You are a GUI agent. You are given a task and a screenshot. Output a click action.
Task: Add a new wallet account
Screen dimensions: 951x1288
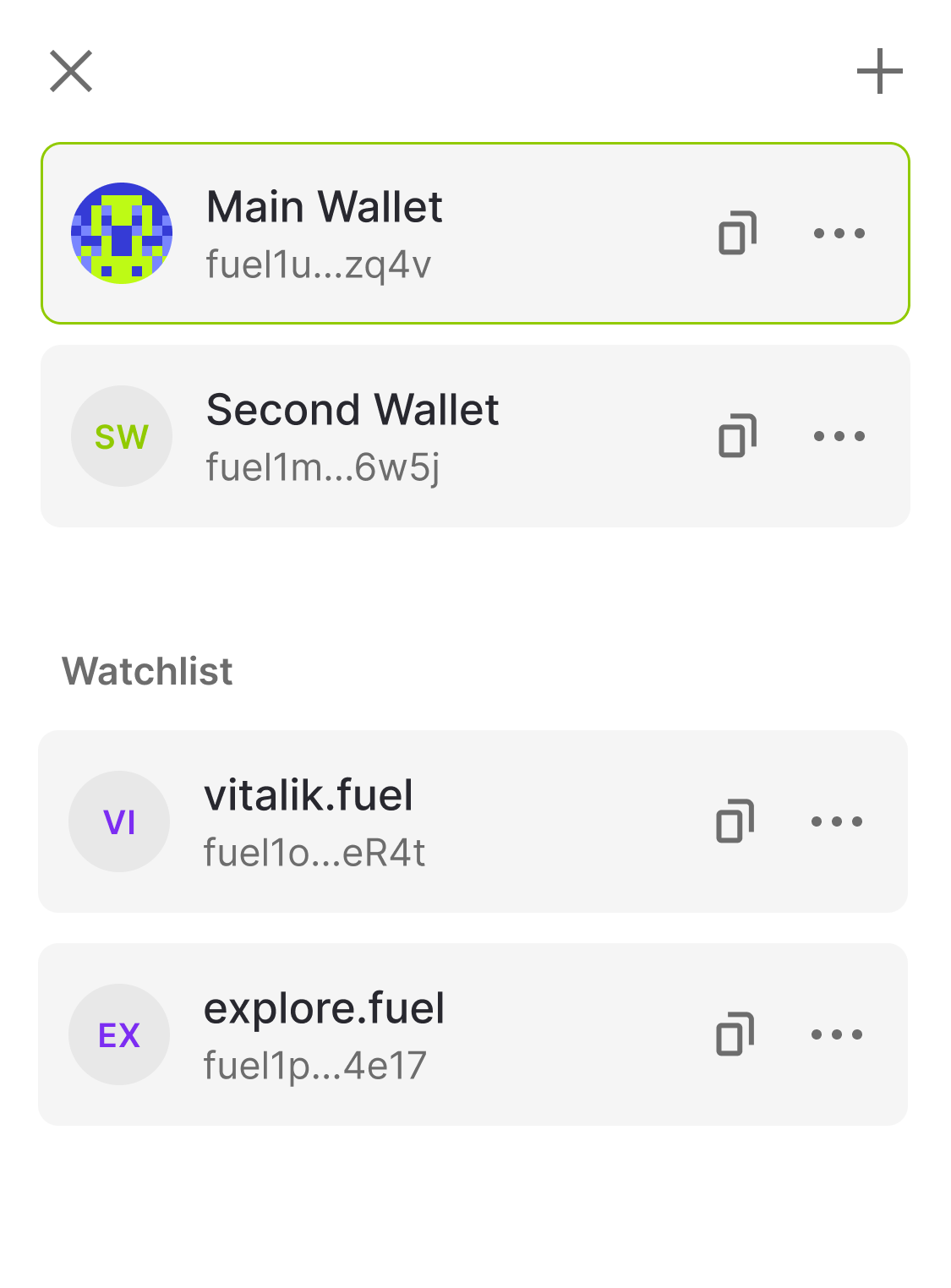(x=879, y=72)
